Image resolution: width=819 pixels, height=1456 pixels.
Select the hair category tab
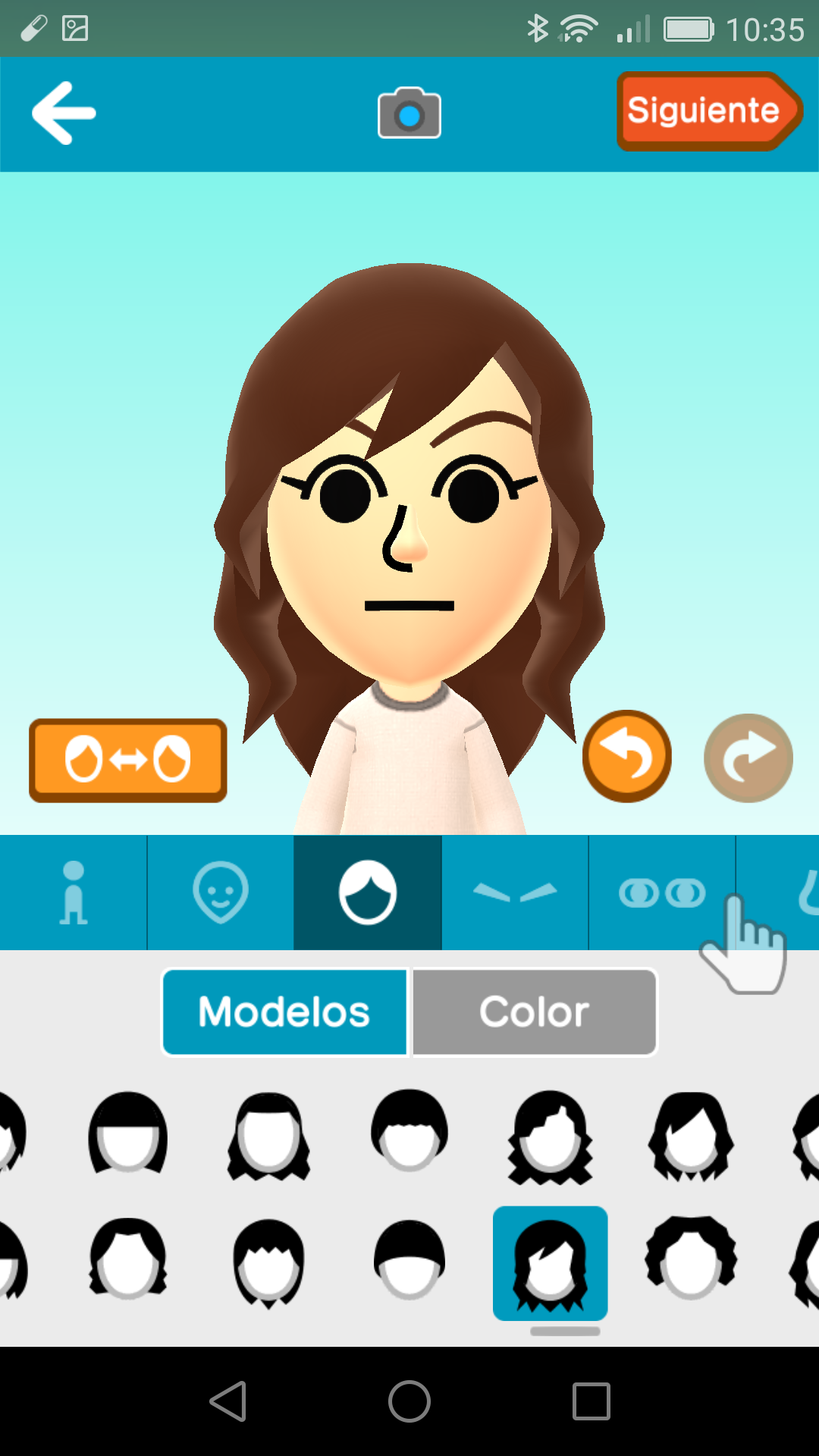[x=368, y=893]
